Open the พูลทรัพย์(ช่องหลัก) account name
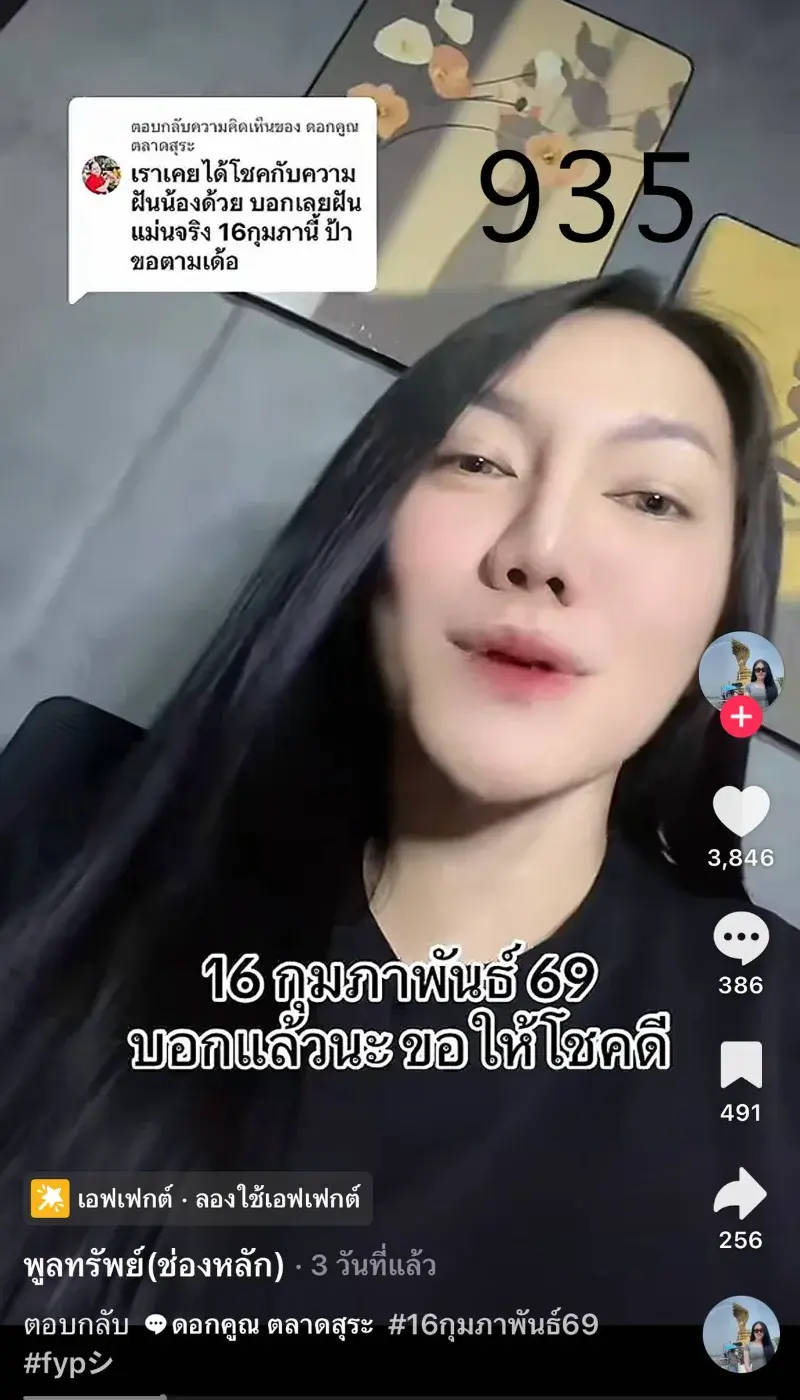 (154, 1265)
